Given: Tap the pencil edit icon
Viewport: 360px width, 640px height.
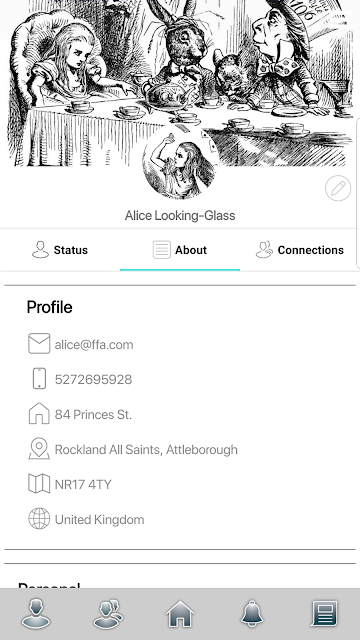Looking at the screenshot, I should tap(338, 188).
